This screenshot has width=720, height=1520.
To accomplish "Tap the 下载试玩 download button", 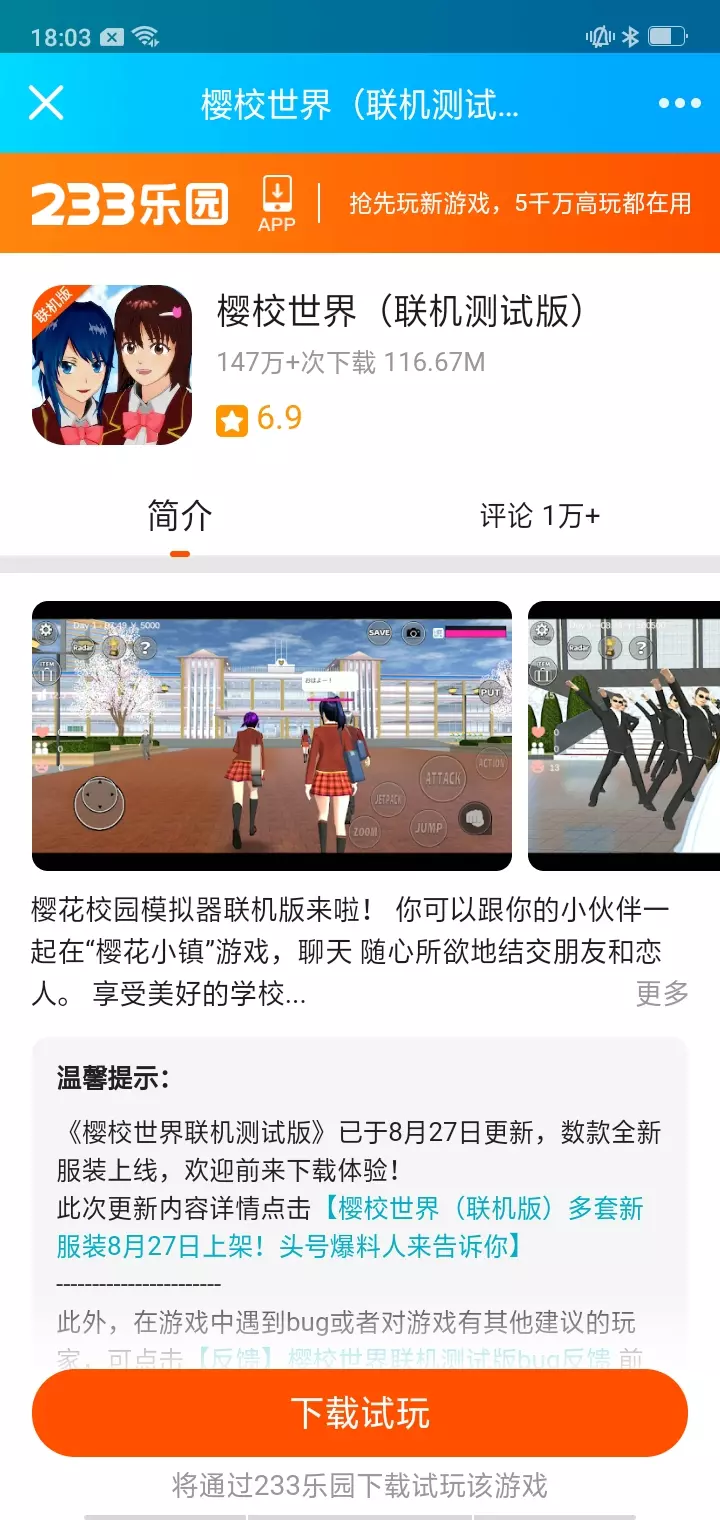I will (x=360, y=1413).
